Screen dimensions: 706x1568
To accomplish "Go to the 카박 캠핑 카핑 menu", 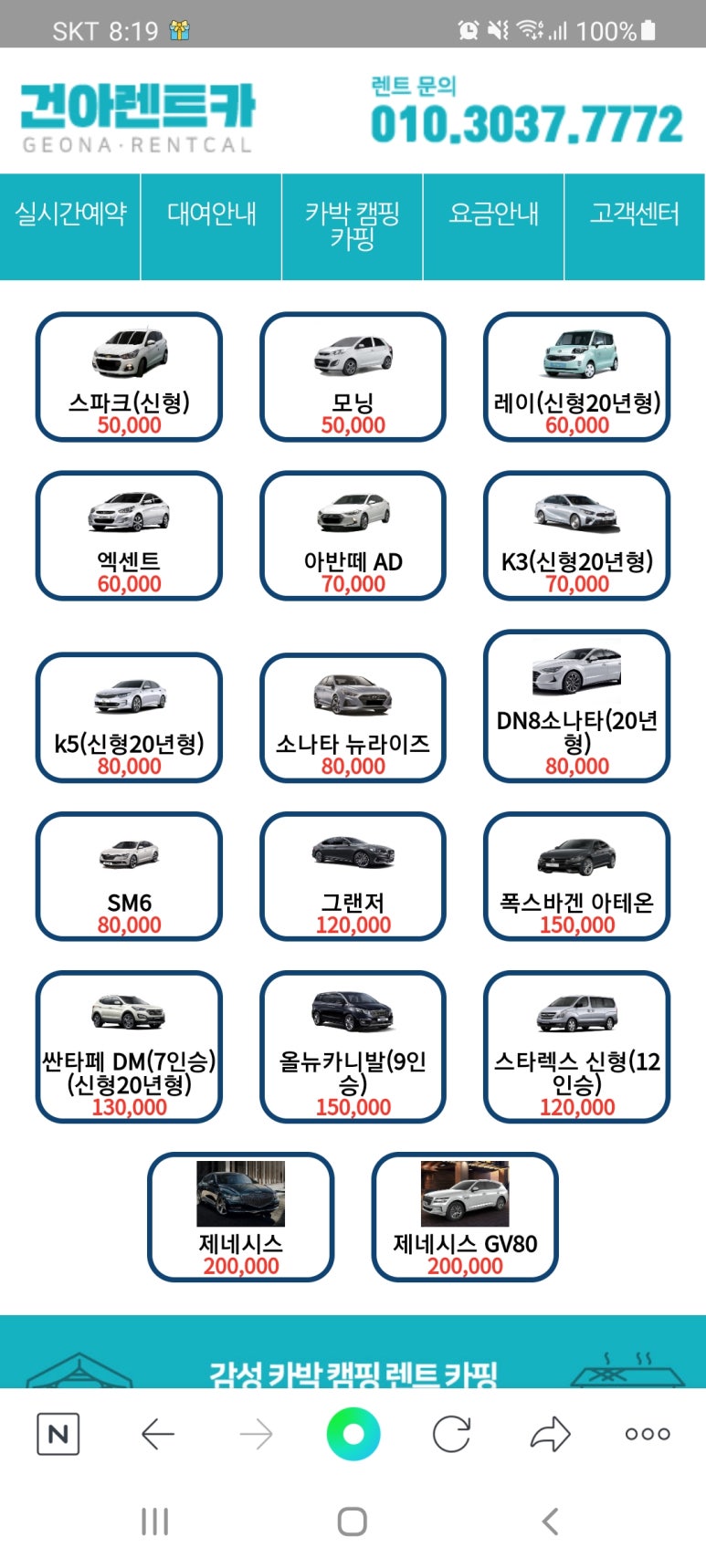I will 352,225.
